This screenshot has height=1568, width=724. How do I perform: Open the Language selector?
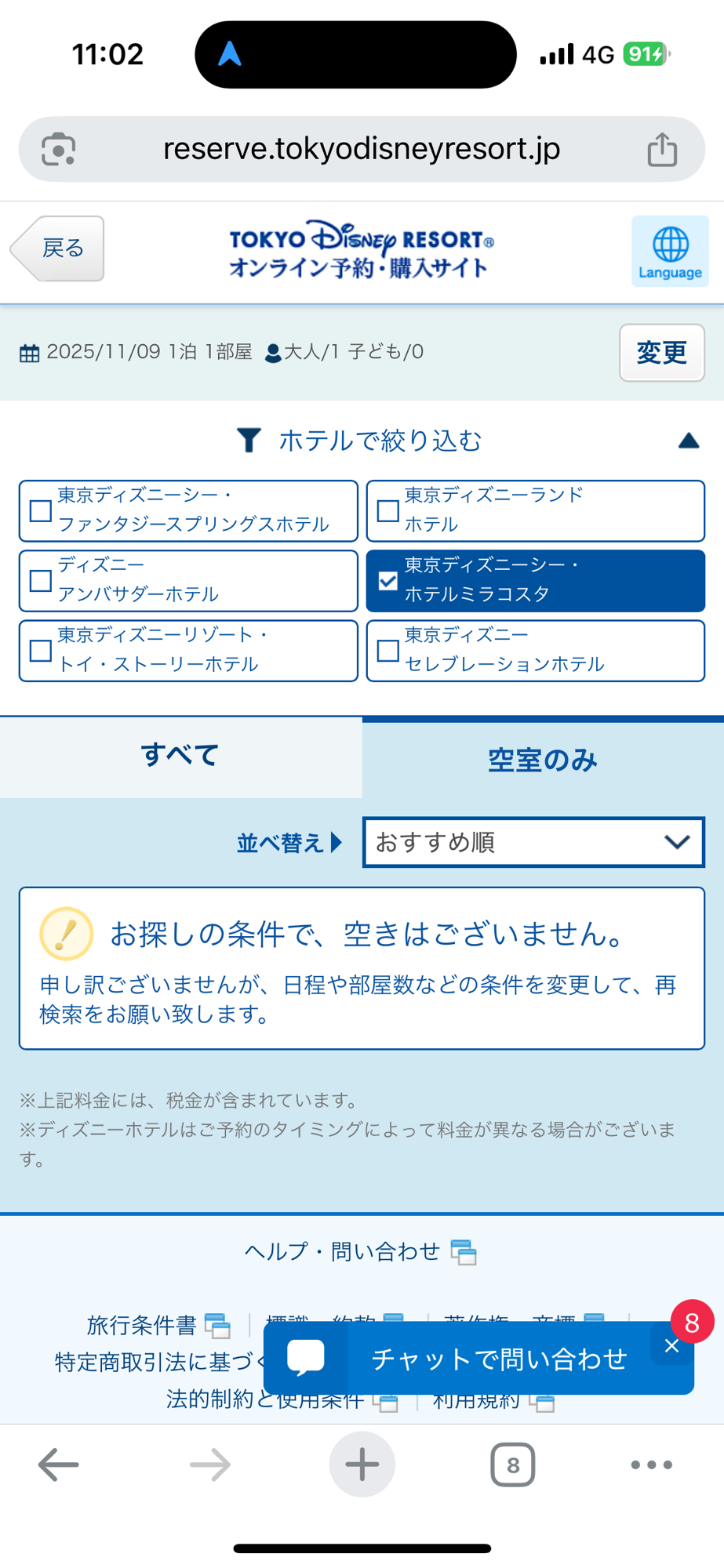669,252
